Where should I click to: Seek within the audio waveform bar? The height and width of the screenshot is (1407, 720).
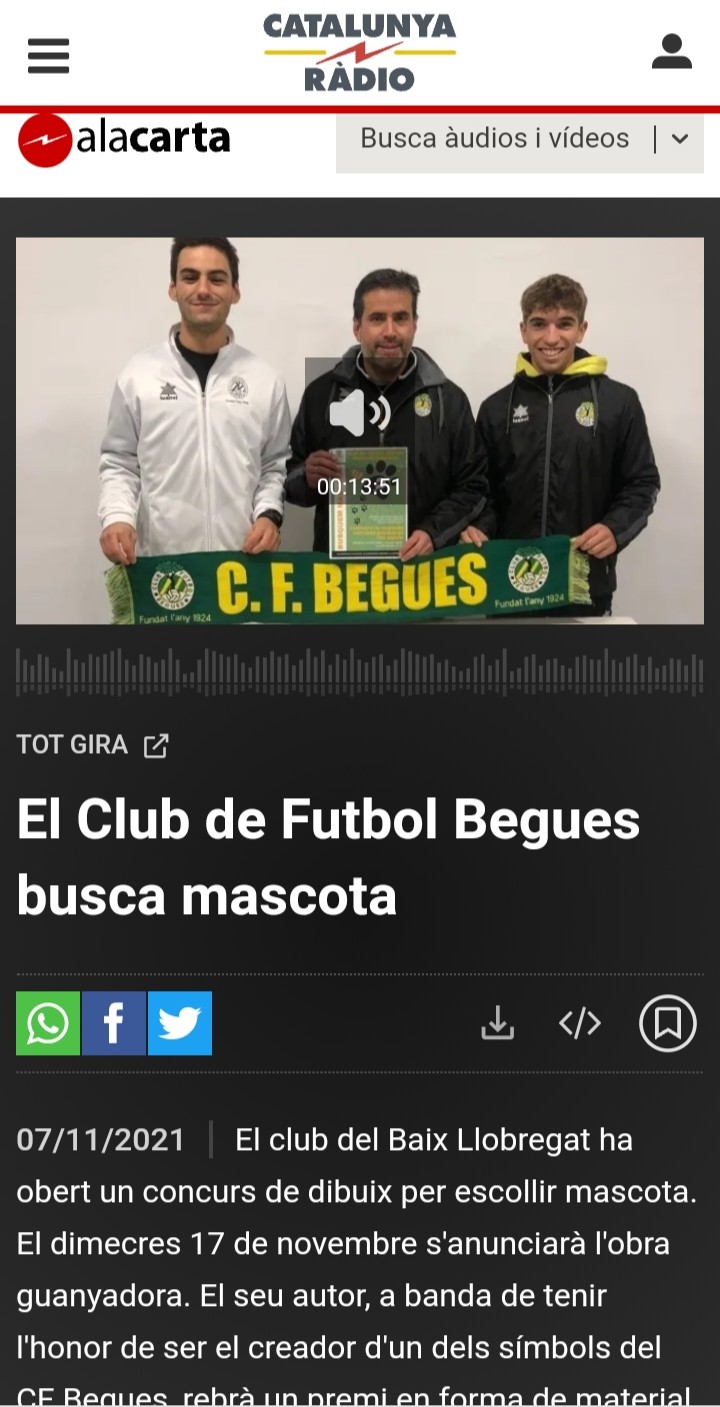tap(359, 672)
